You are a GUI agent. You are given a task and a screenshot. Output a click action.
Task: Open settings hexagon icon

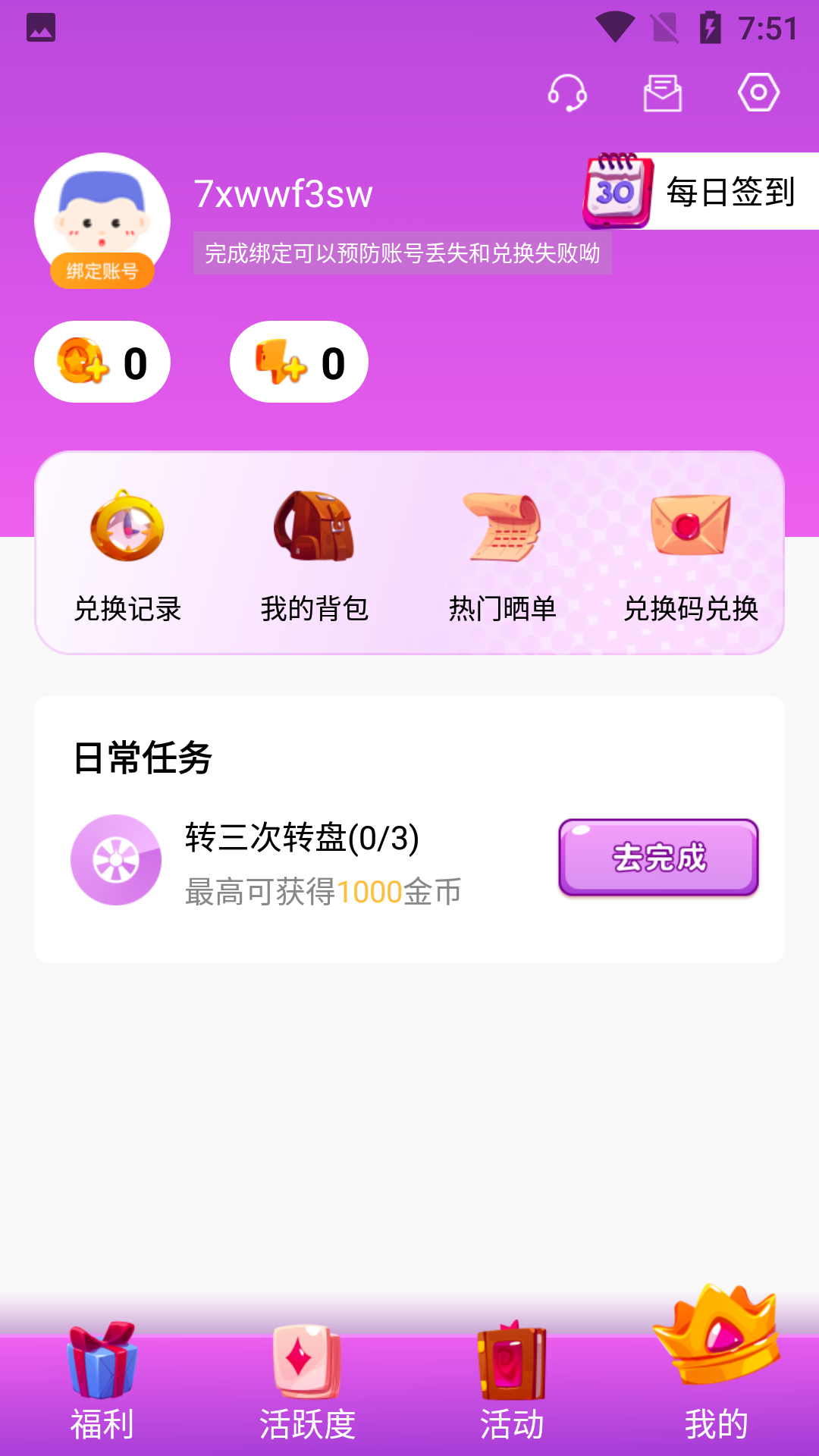[758, 93]
